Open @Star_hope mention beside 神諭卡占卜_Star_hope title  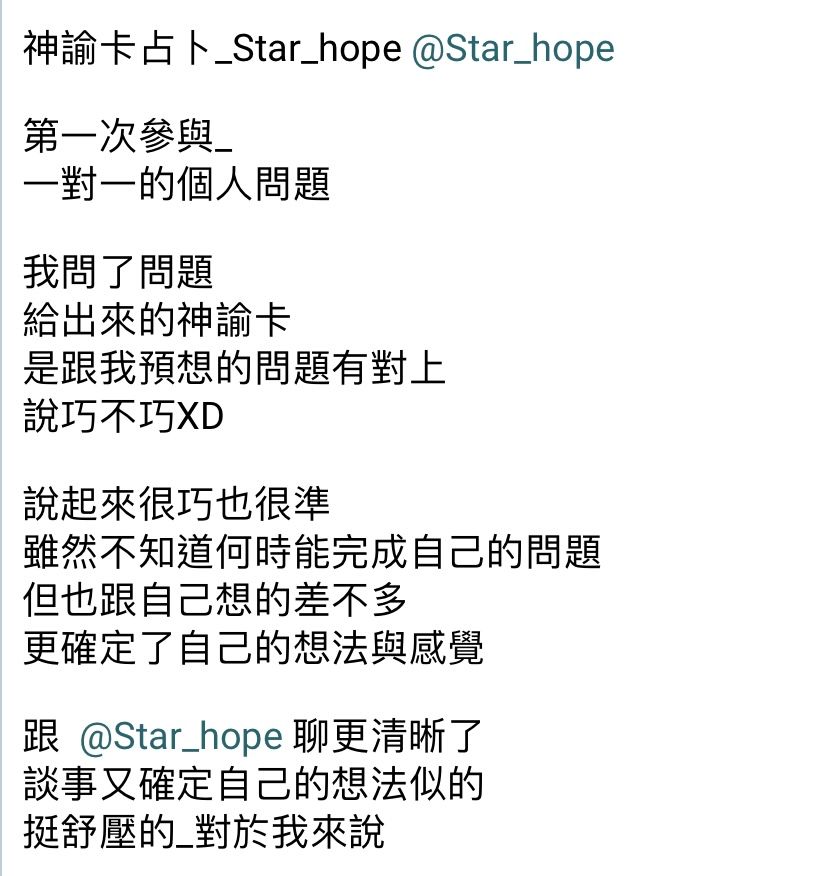[x=513, y=50]
